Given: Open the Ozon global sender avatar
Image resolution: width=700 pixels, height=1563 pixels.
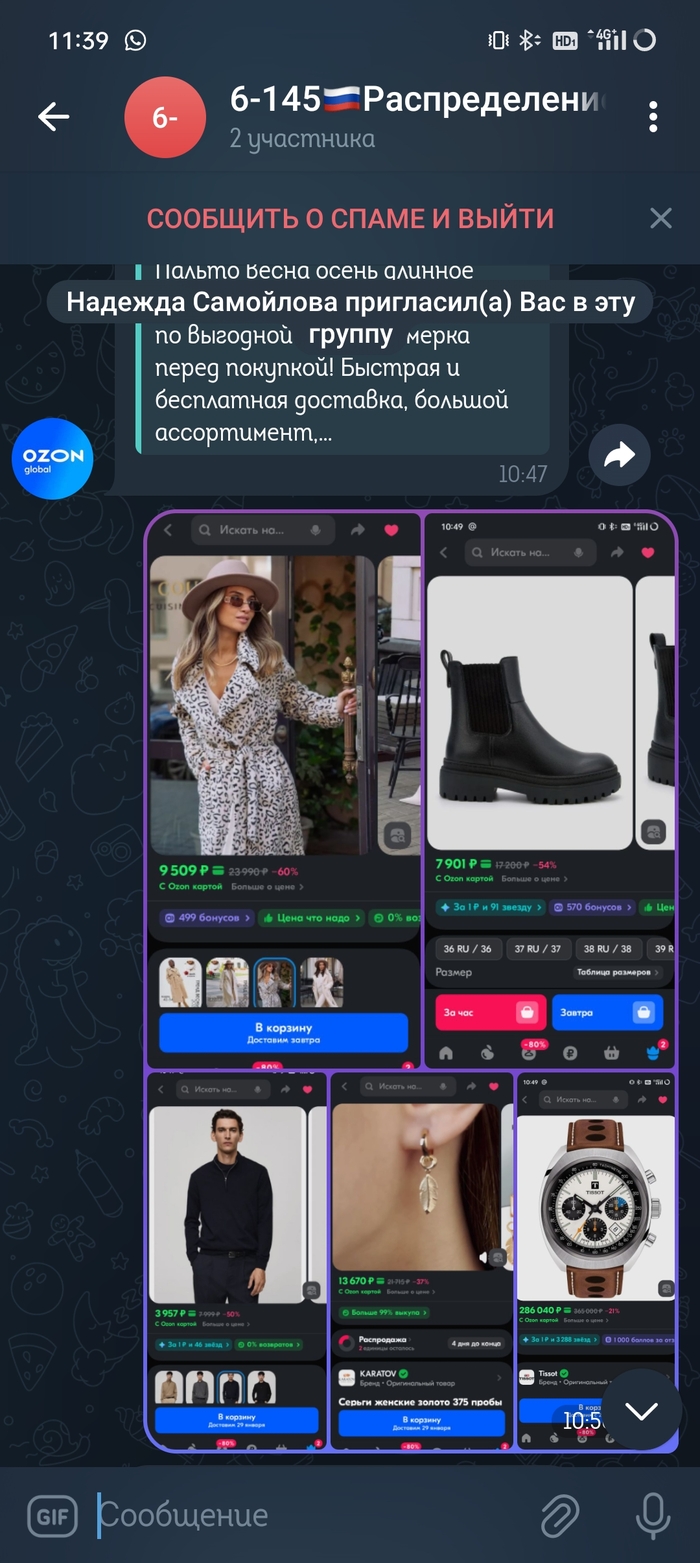Looking at the screenshot, I should [53, 459].
